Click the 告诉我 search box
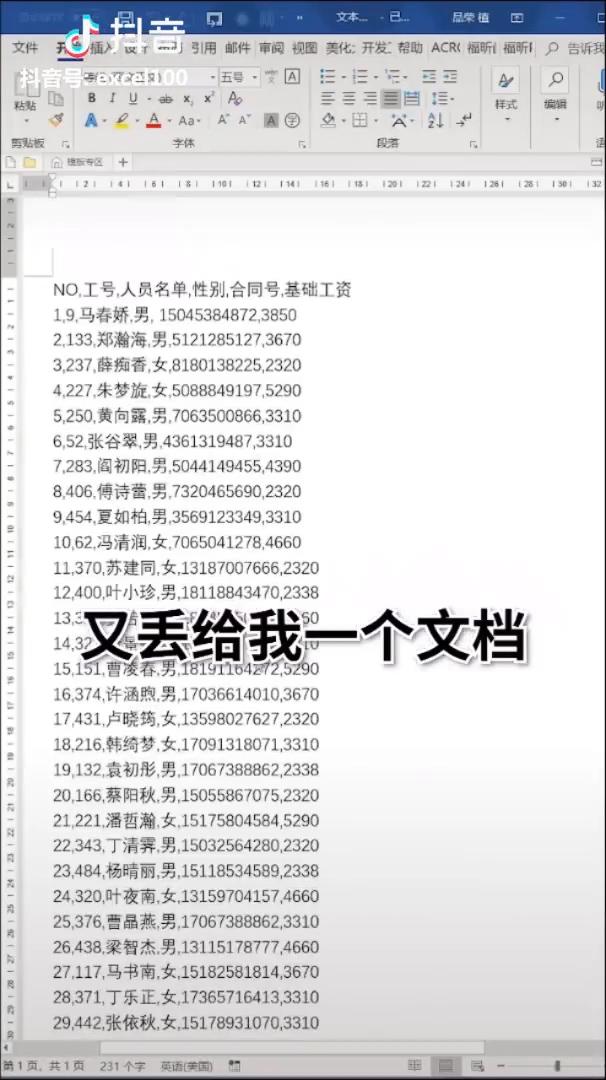The height and width of the screenshot is (1080, 606). 576,48
